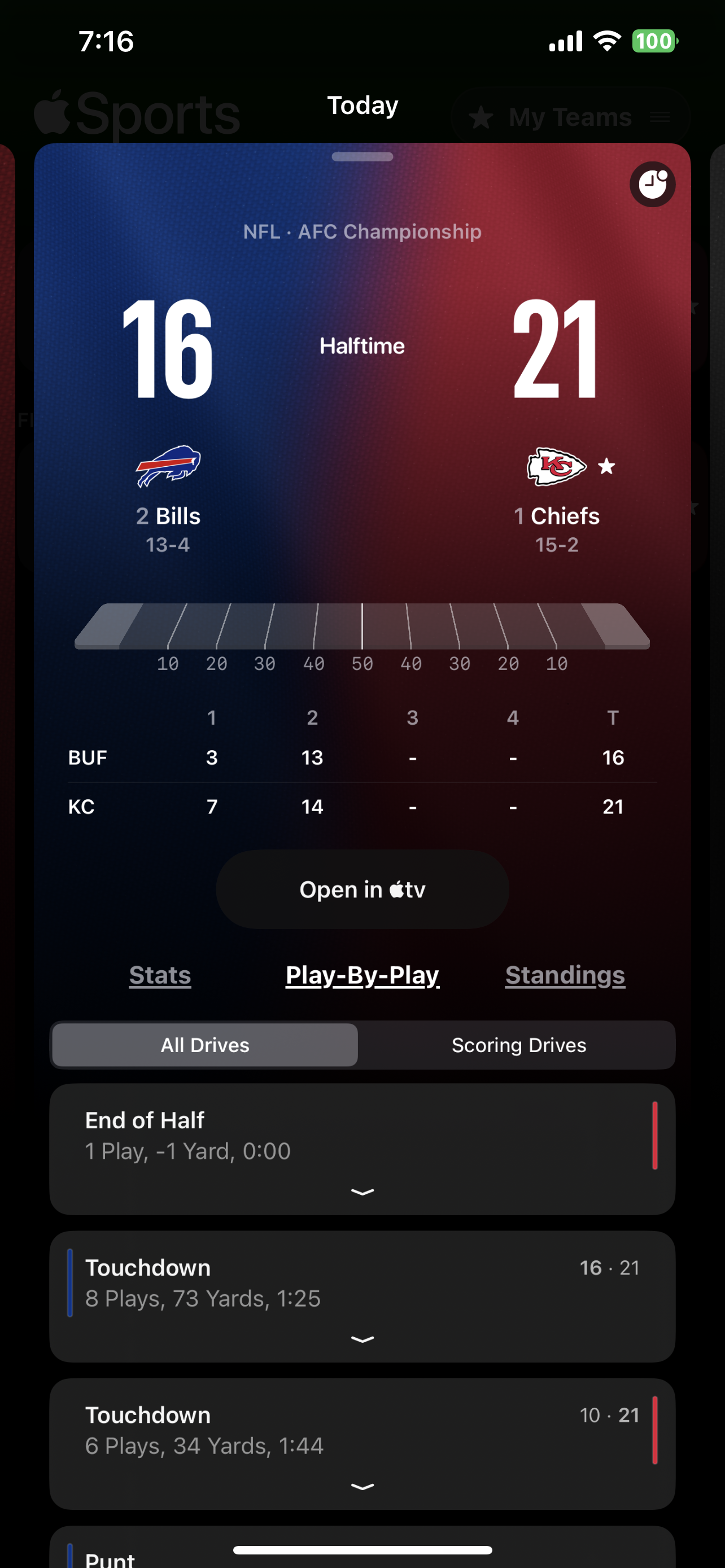This screenshot has width=725, height=1568.
Task: Show only Scoring Drives
Action: [x=519, y=1045]
